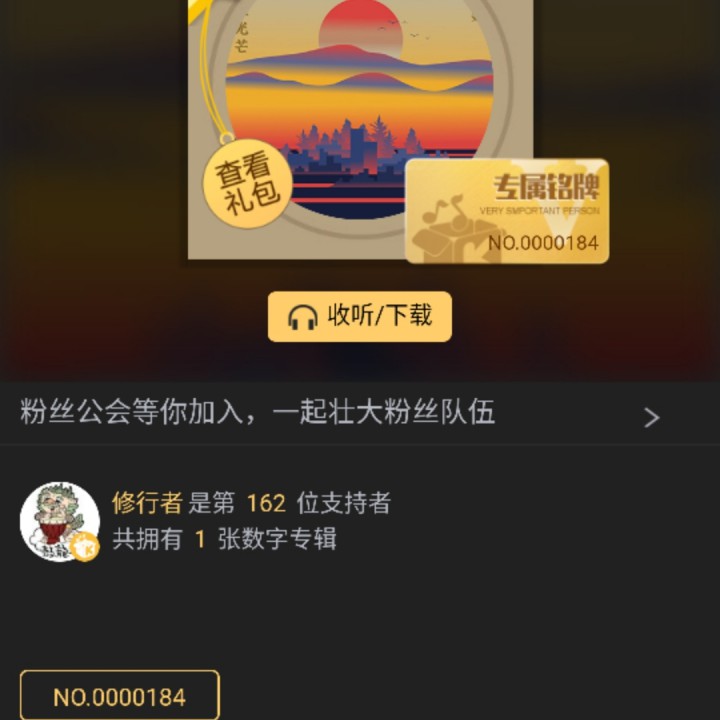The image size is (720, 720).
Task: Tap the 查看礼包 gift pack badge
Action: click(x=249, y=185)
